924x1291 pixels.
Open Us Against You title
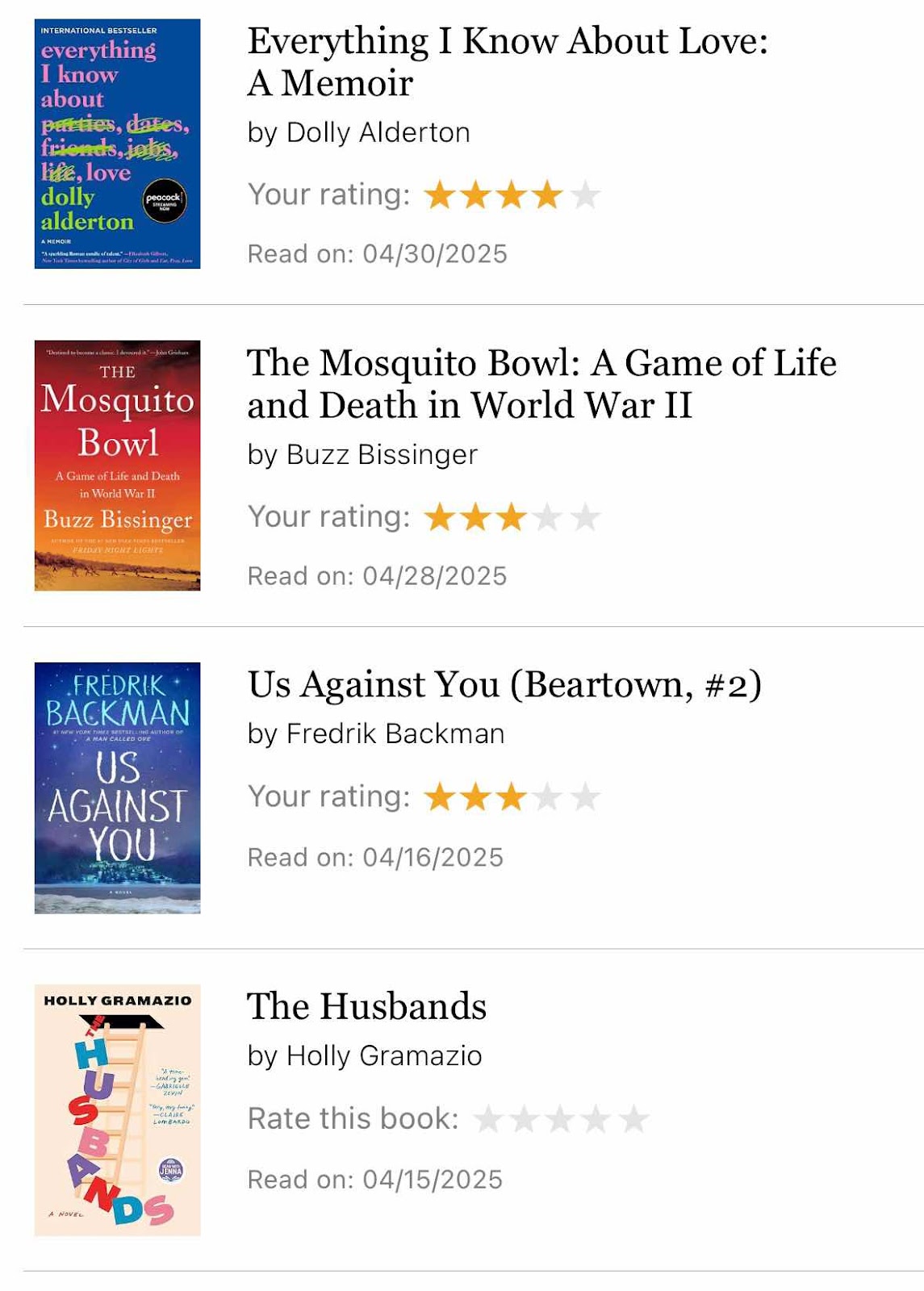[x=504, y=684]
